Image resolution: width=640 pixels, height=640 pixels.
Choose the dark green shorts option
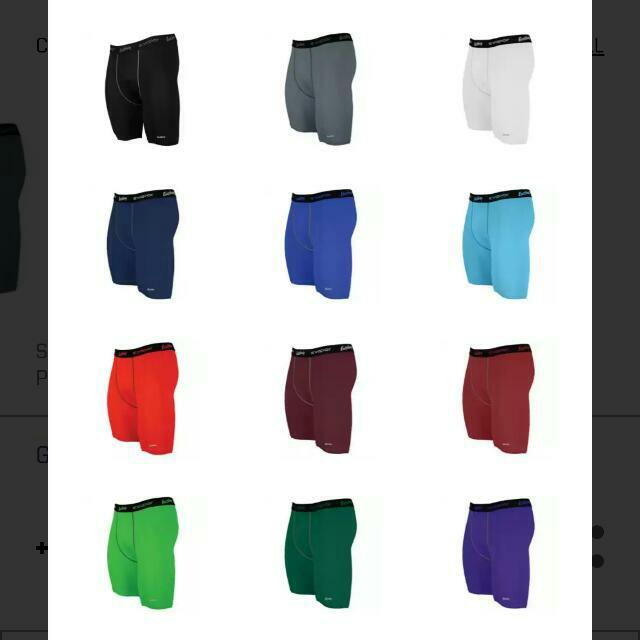pyautogui.click(x=320, y=553)
